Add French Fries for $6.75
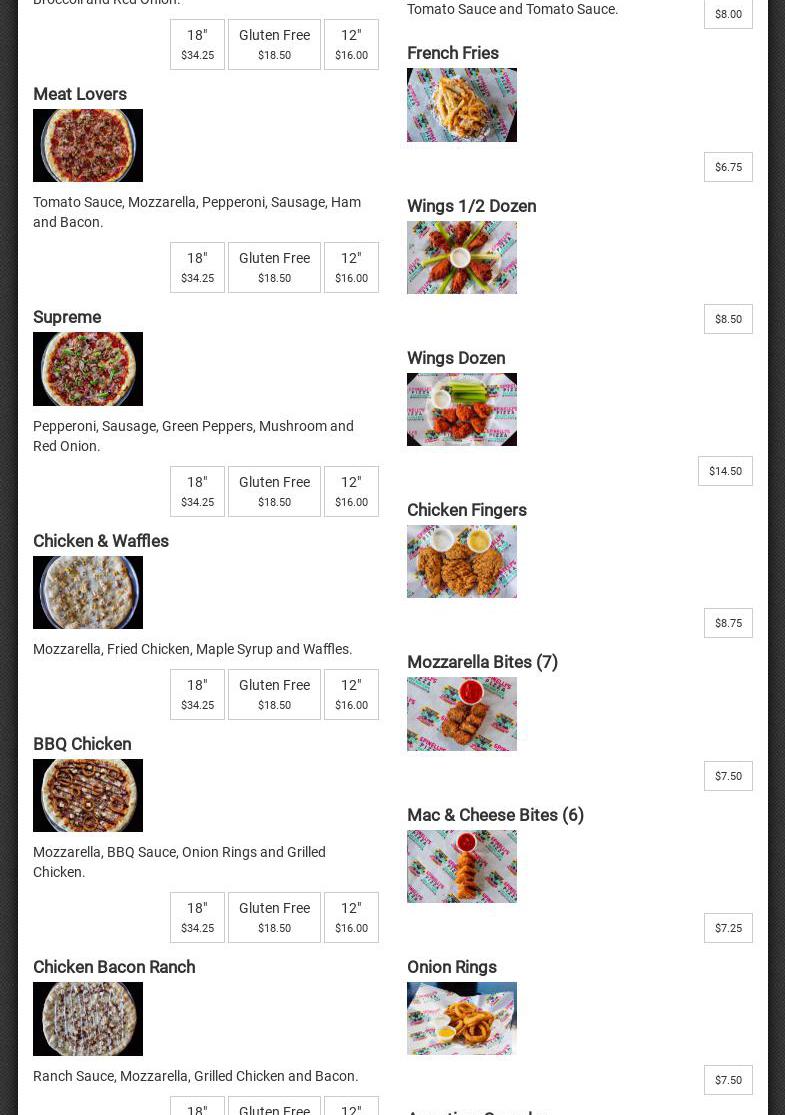The height and width of the screenshot is (1115, 785). pos(728,167)
